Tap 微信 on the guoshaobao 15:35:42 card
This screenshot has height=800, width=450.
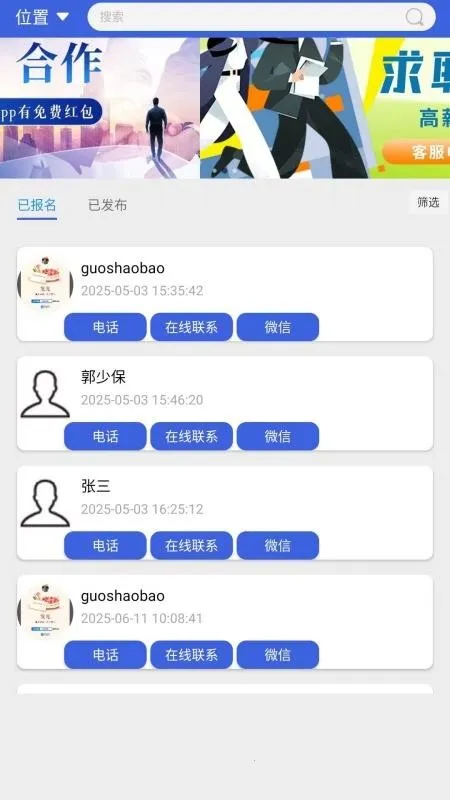point(278,327)
